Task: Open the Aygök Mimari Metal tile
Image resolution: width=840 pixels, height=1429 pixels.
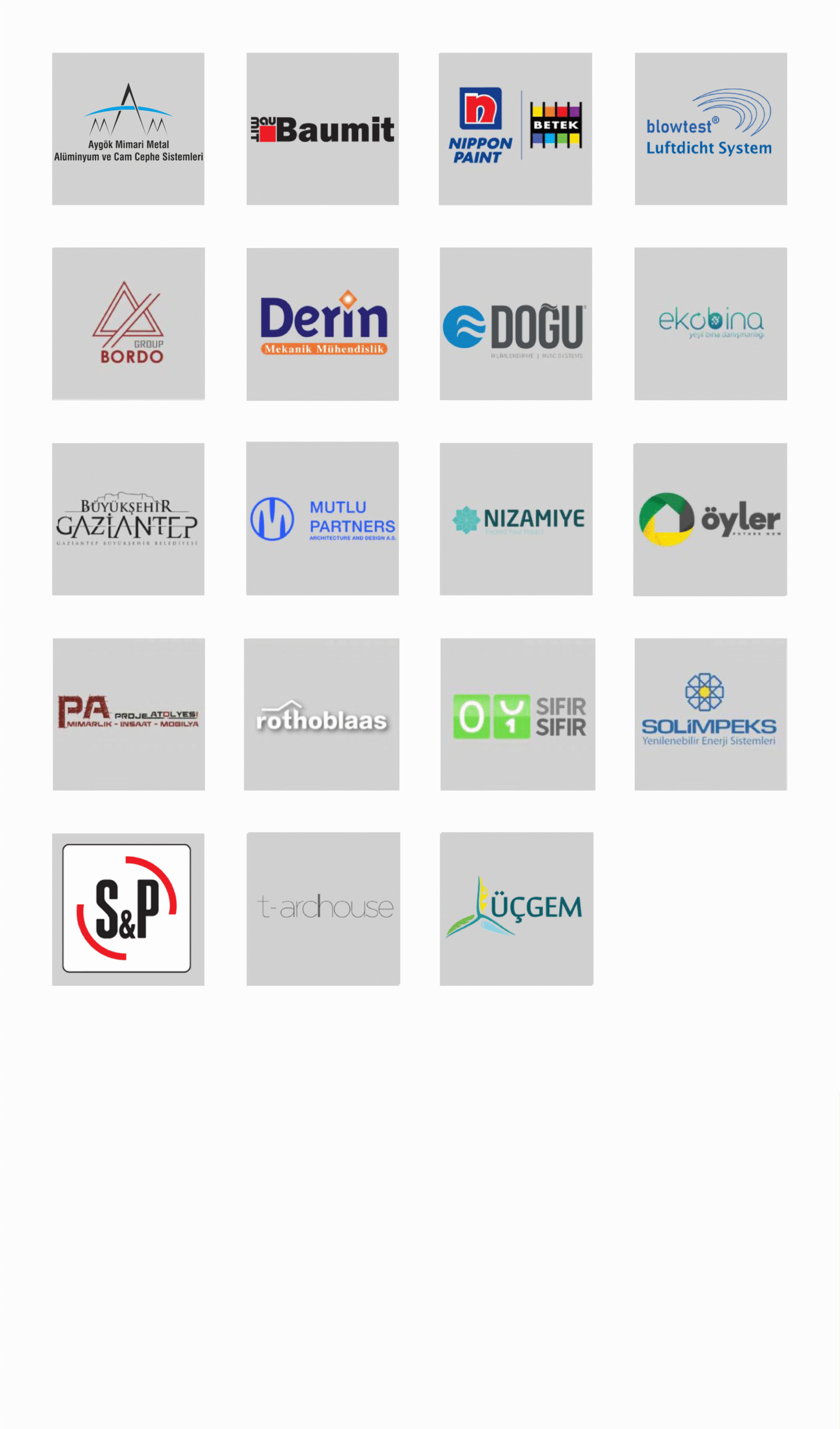Action: 128,129
